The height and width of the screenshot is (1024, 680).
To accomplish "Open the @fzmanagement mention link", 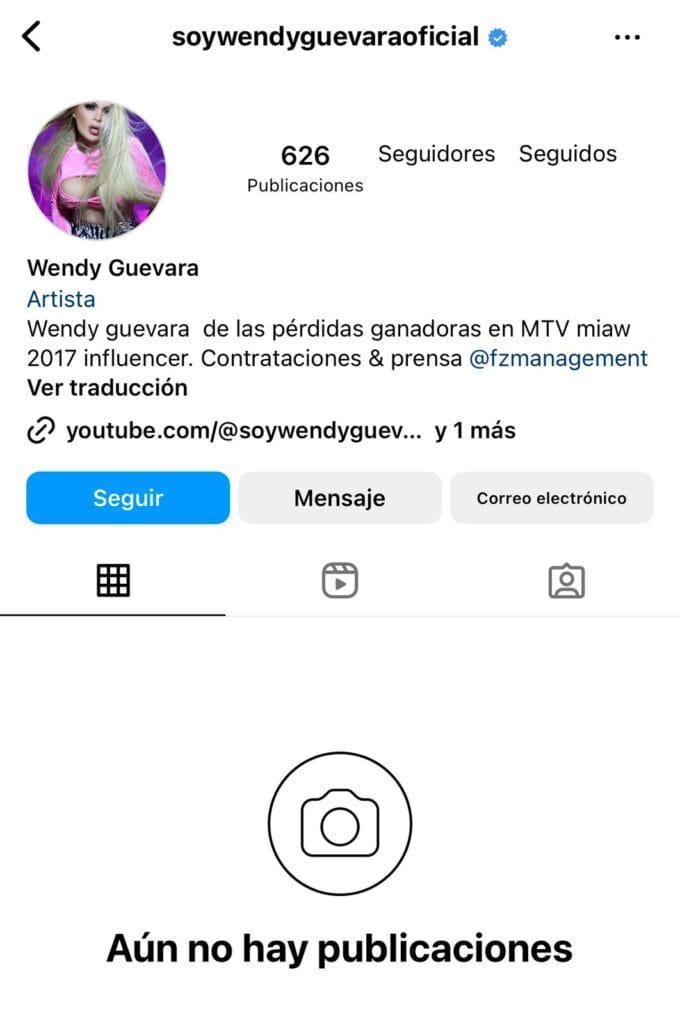I will coord(558,358).
